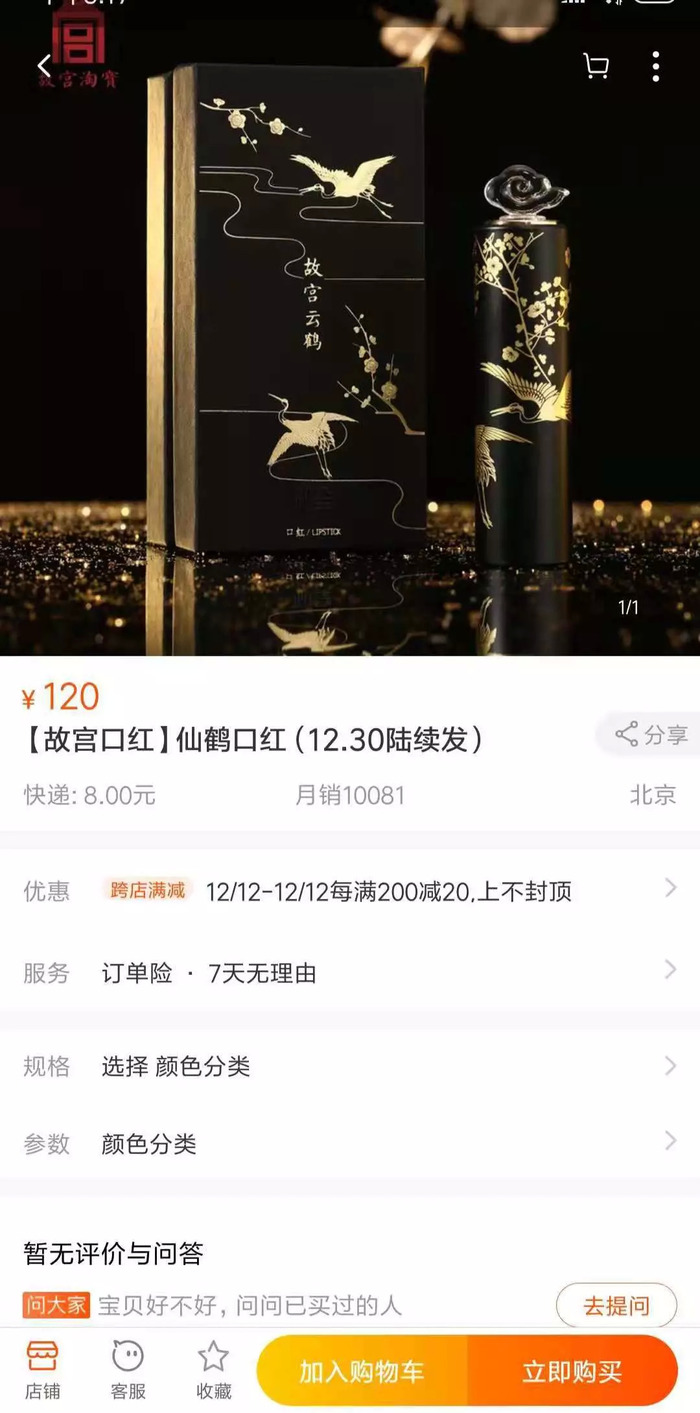Open the three-dot overflow menu
700x1413 pixels.
(656, 66)
